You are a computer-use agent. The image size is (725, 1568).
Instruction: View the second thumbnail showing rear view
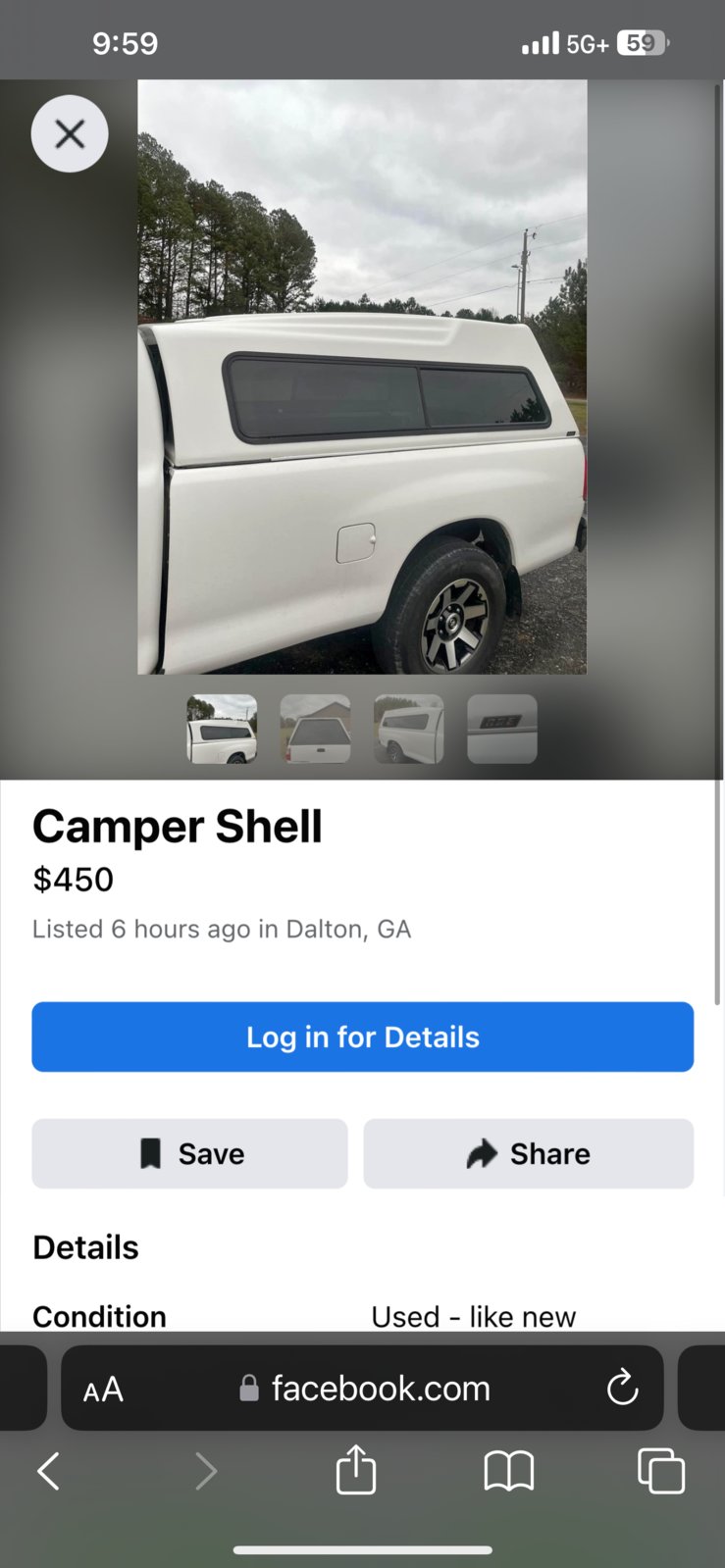pyautogui.click(x=315, y=729)
